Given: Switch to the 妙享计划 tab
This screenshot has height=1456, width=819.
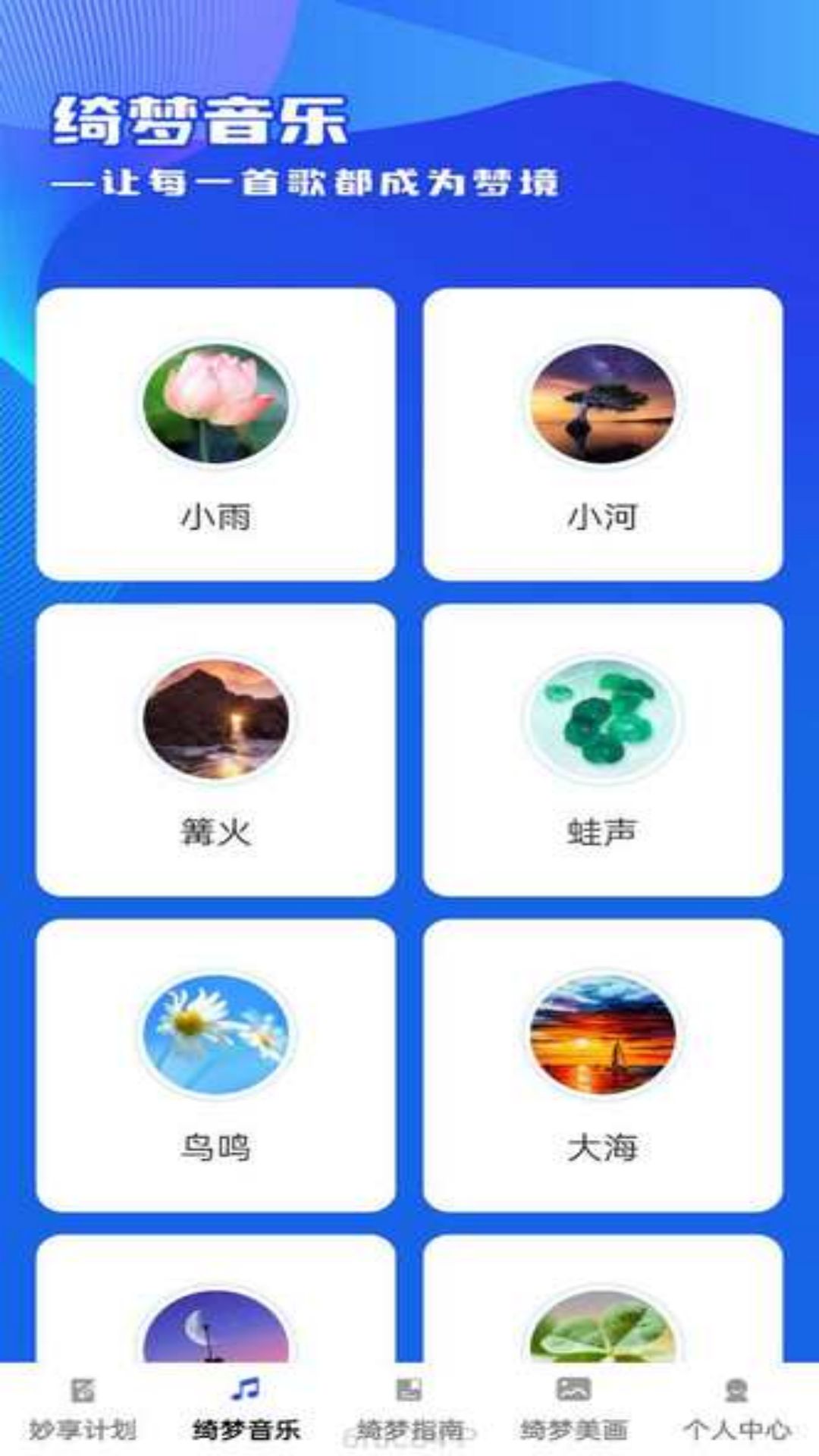Looking at the screenshot, I should [82, 1409].
